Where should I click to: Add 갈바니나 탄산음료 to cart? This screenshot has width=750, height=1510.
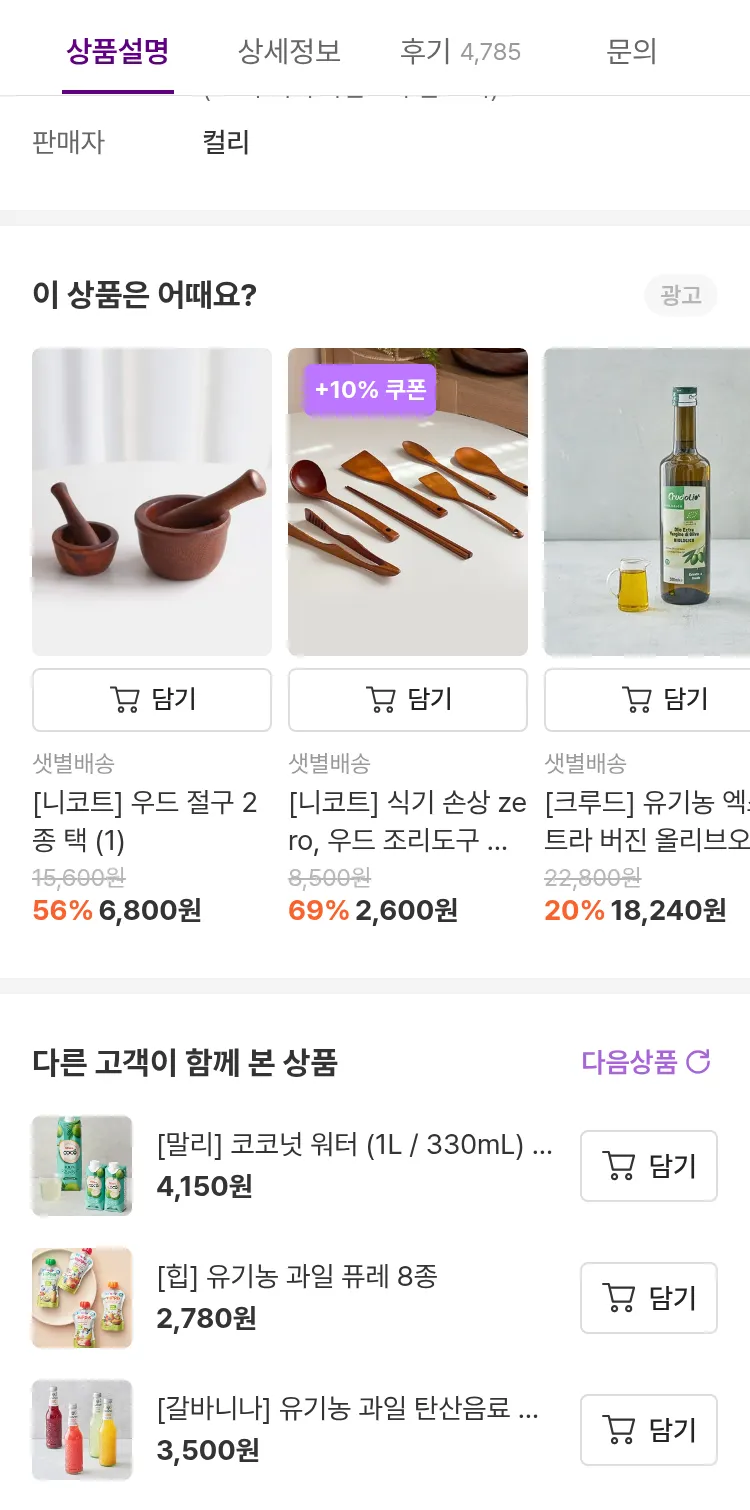point(649,1430)
